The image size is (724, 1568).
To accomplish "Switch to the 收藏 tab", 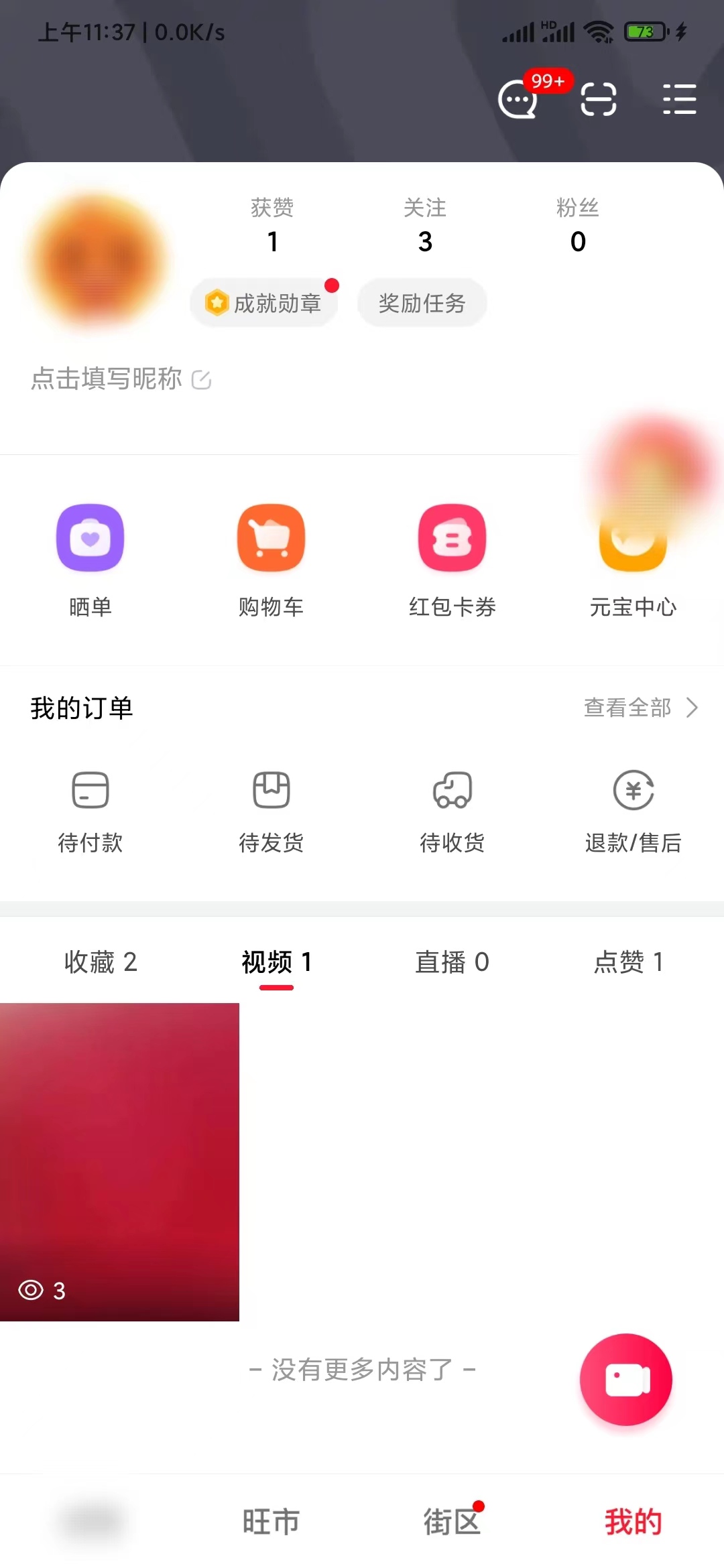I will point(101,962).
